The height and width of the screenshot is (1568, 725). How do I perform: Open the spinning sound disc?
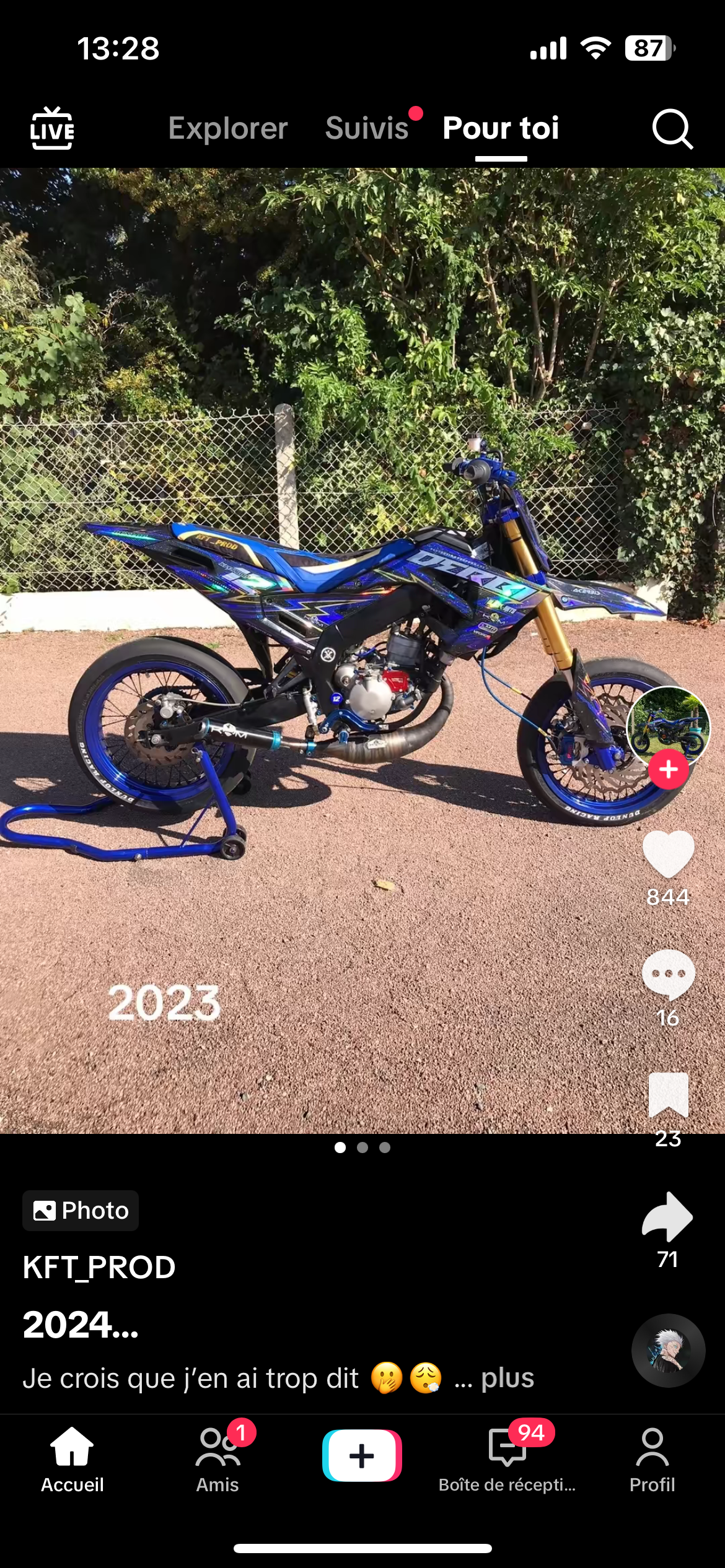coord(668,1351)
